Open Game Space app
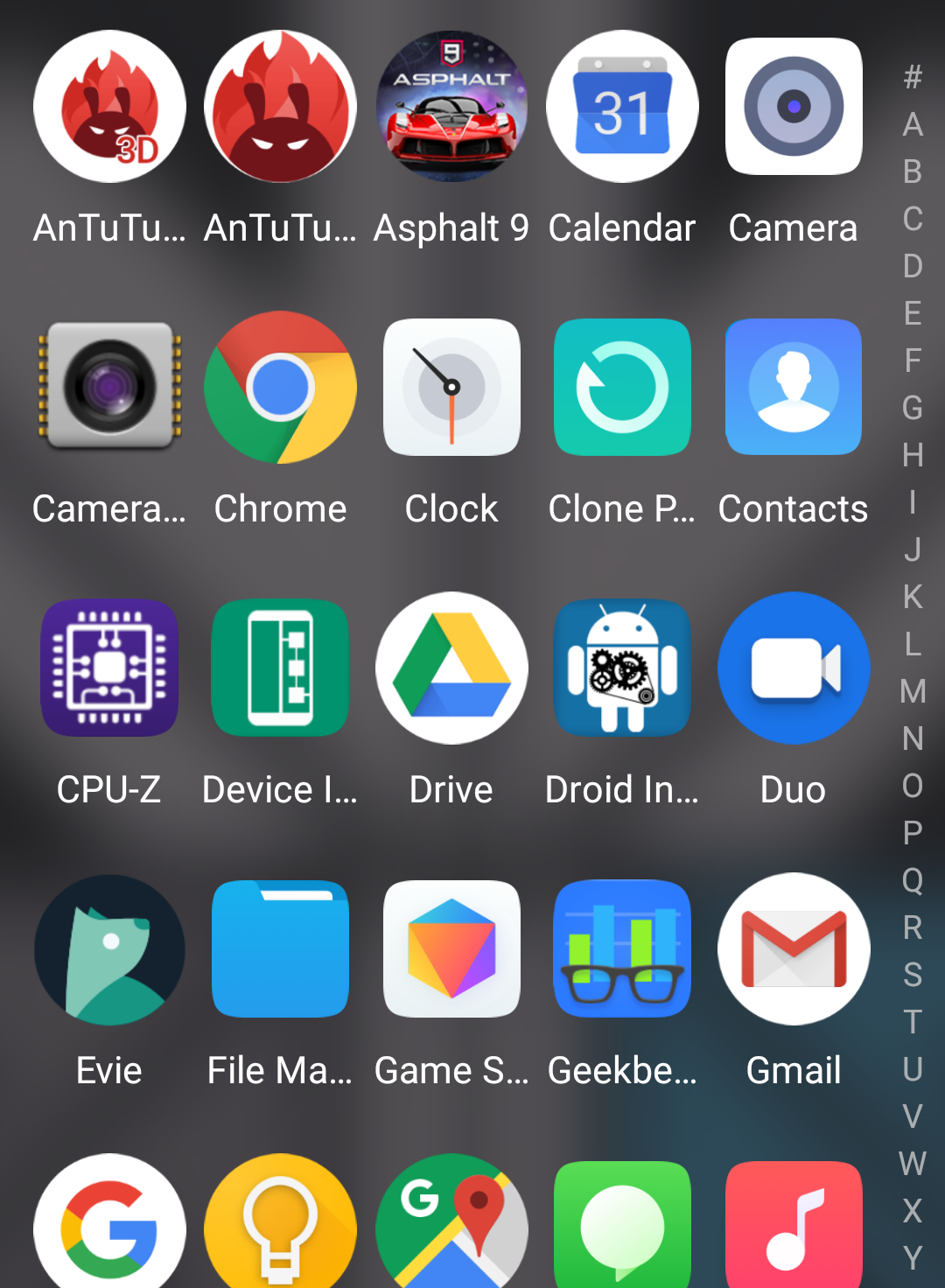The image size is (945, 1288). tap(451, 949)
